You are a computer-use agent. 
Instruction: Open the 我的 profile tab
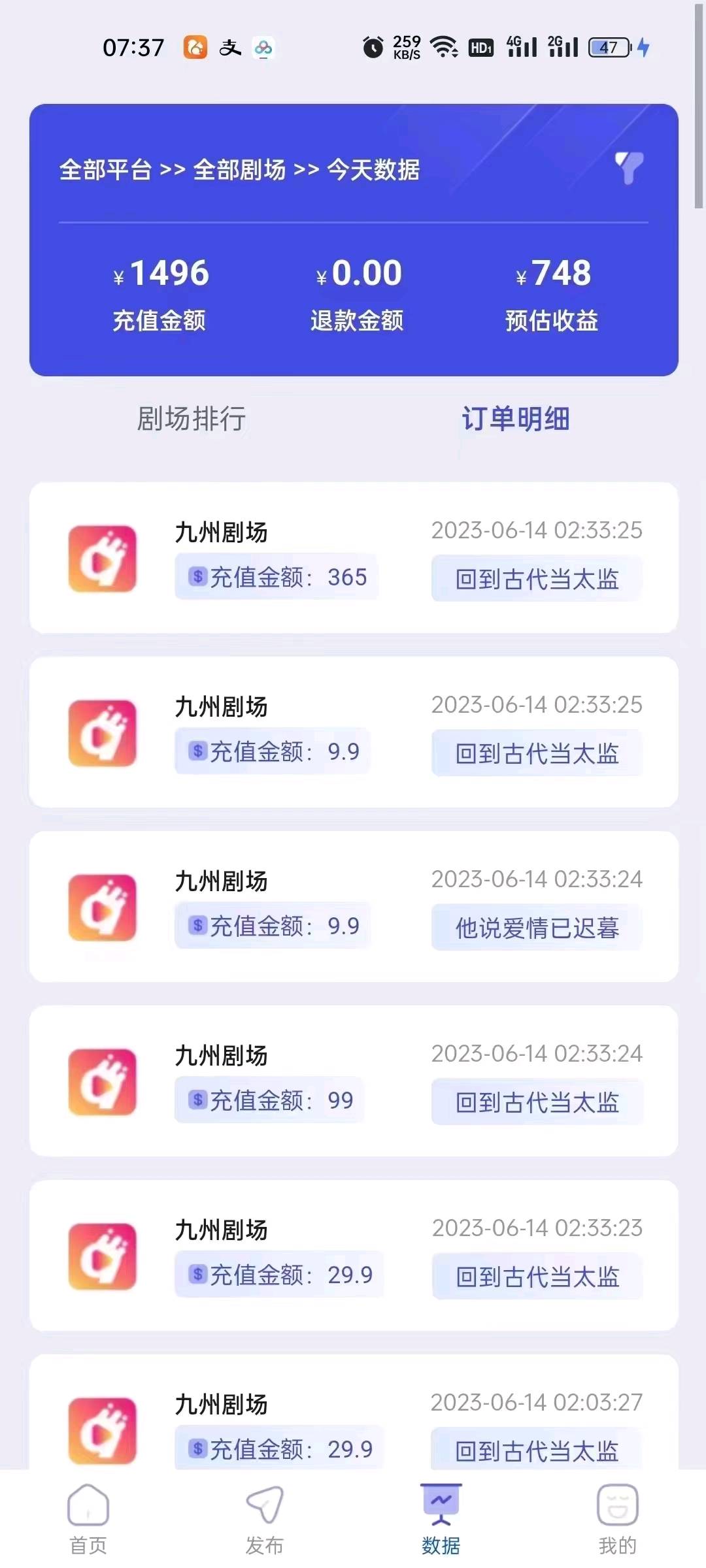click(617, 1520)
